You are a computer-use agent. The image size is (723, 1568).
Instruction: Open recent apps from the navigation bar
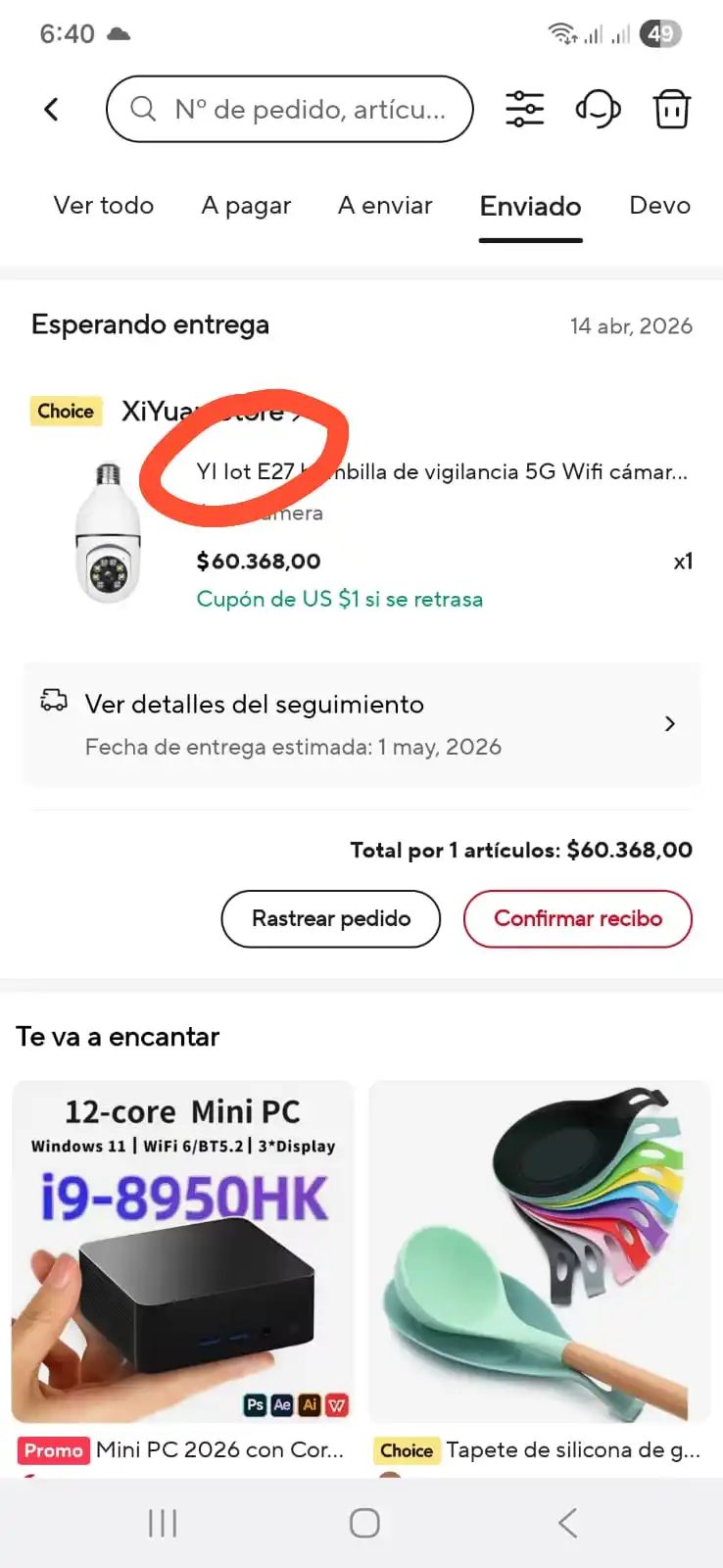[x=163, y=1523]
